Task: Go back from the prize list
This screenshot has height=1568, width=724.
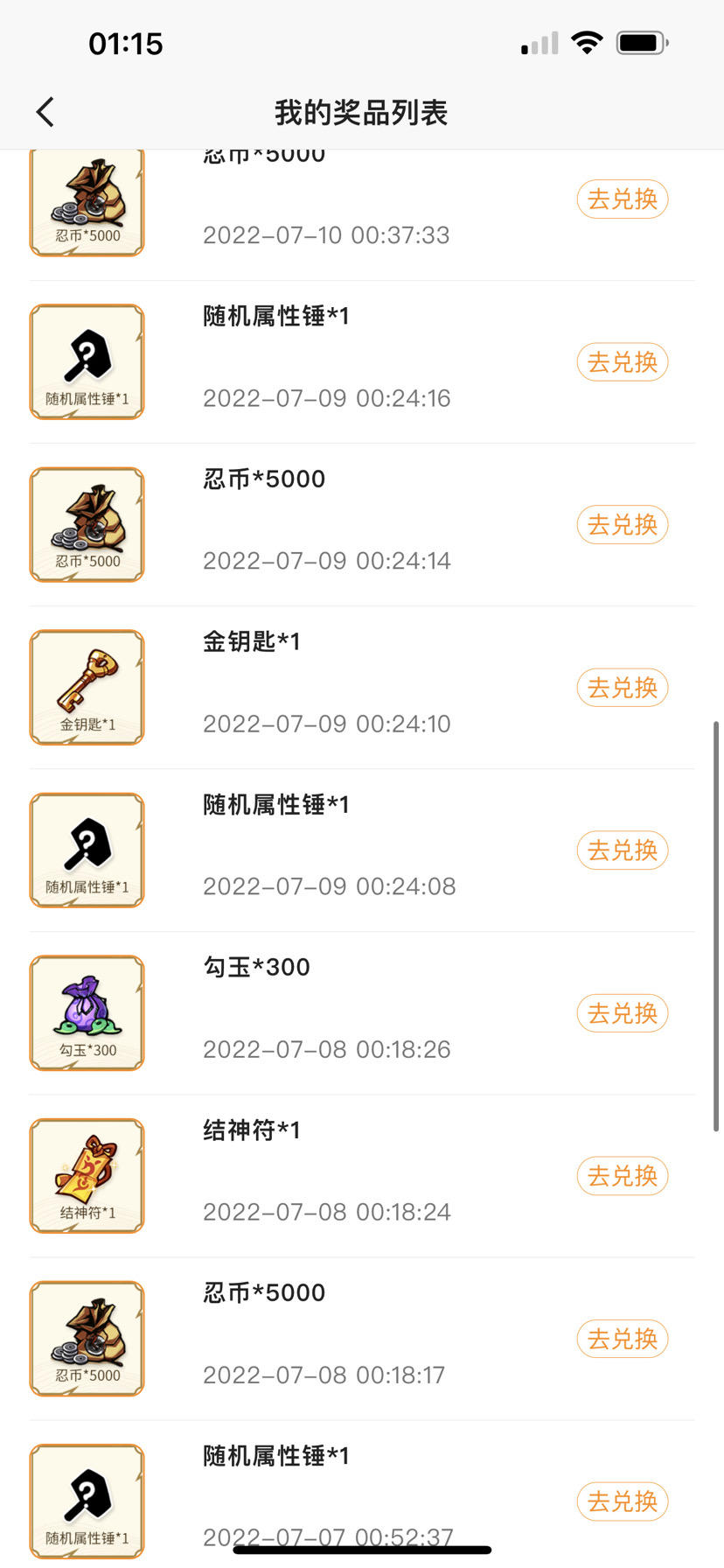Action: click(x=45, y=112)
